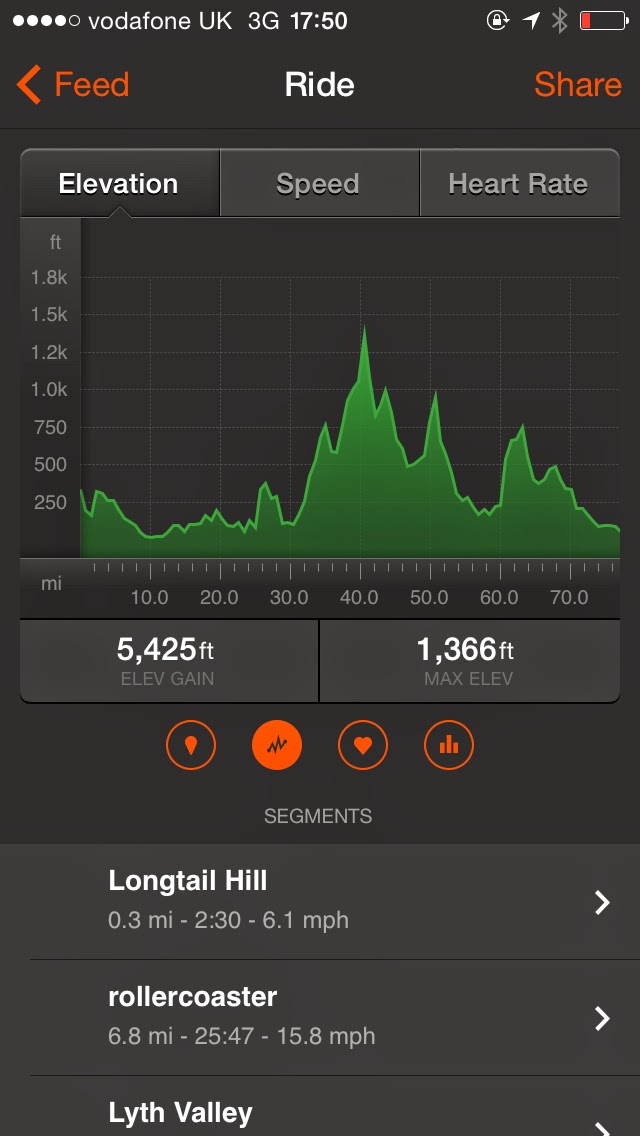Viewport: 640px width, 1136px height.
Task: Open the Longtail Hill segment
Action: (x=320, y=901)
